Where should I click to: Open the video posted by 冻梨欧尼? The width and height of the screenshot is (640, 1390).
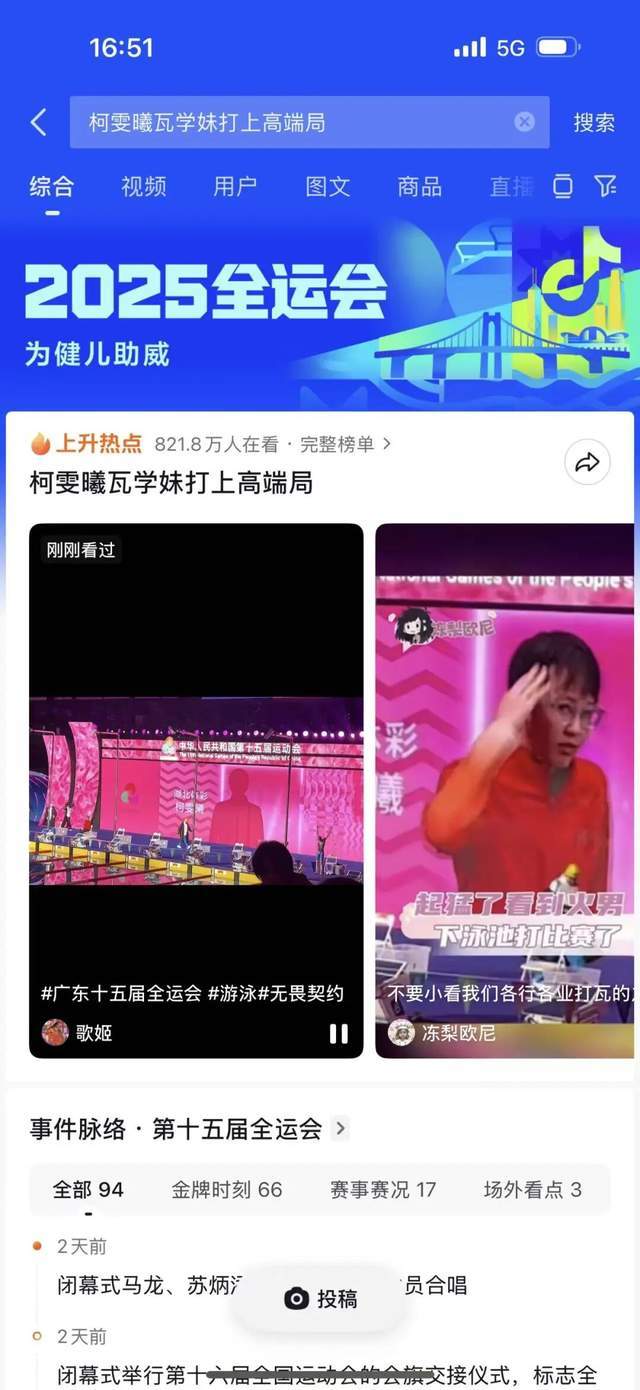click(505, 790)
